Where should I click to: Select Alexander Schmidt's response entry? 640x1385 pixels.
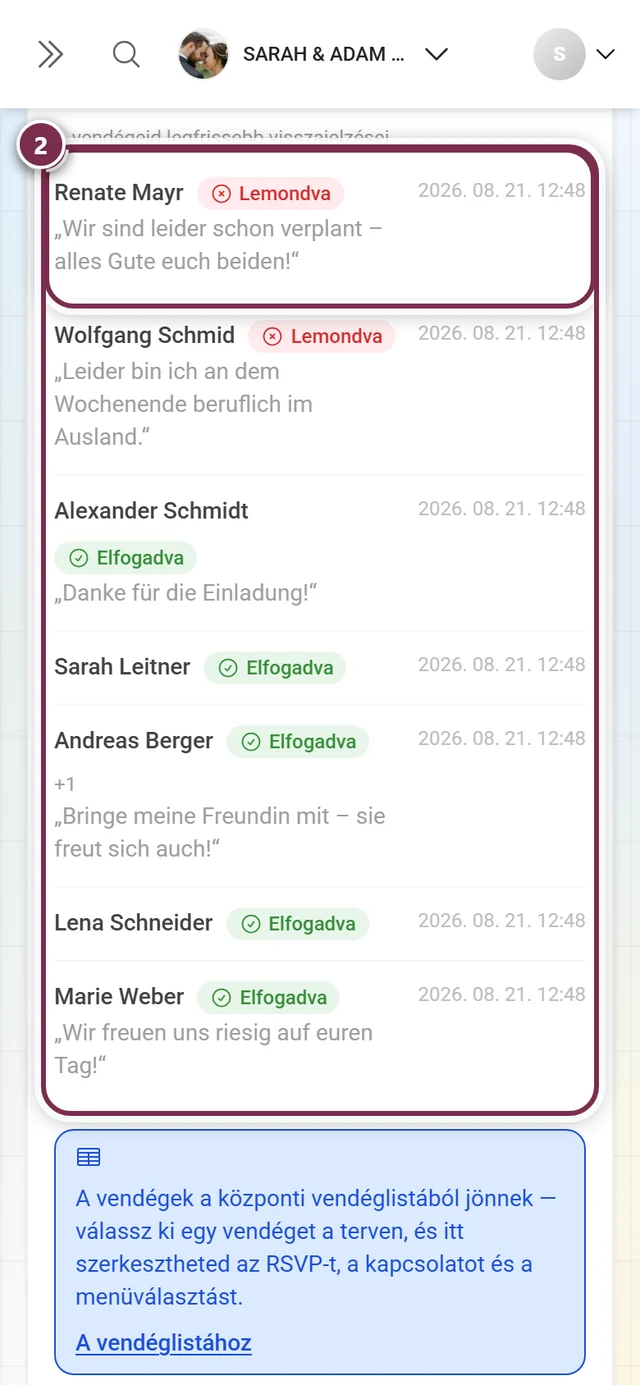point(320,553)
